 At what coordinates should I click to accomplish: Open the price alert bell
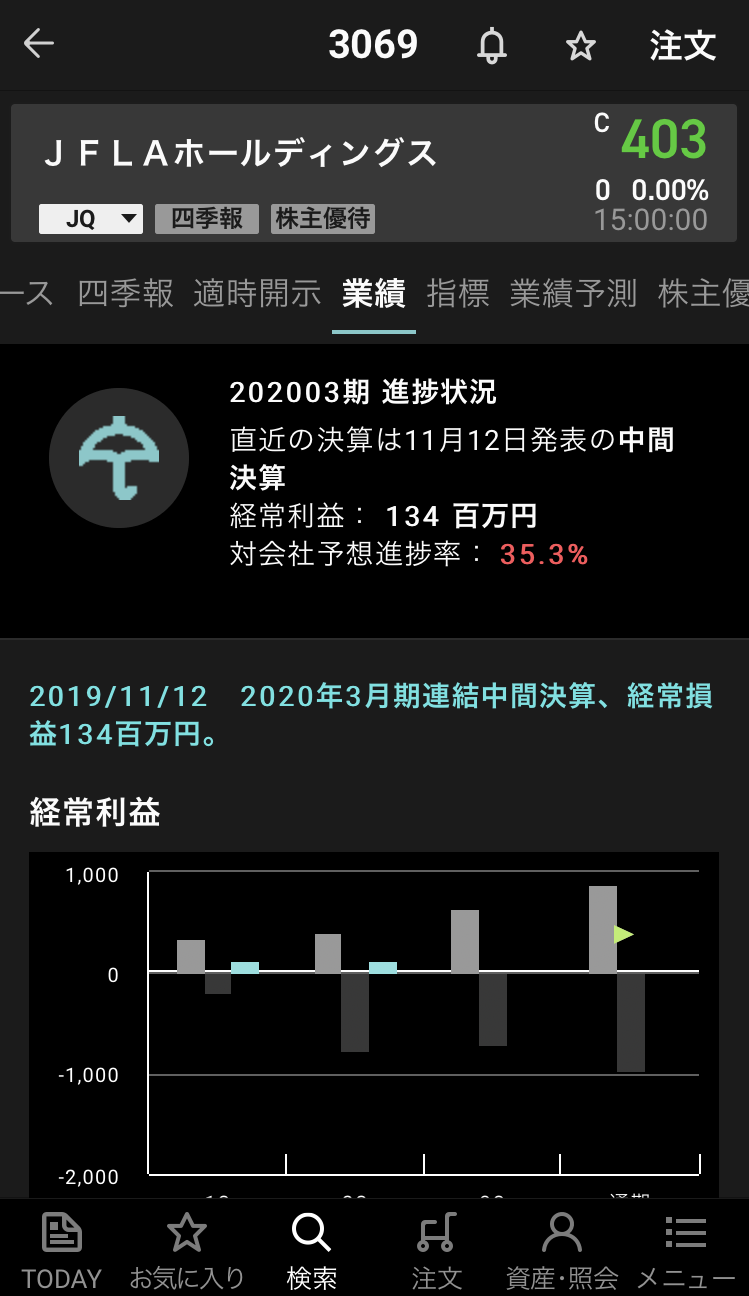point(491,45)
